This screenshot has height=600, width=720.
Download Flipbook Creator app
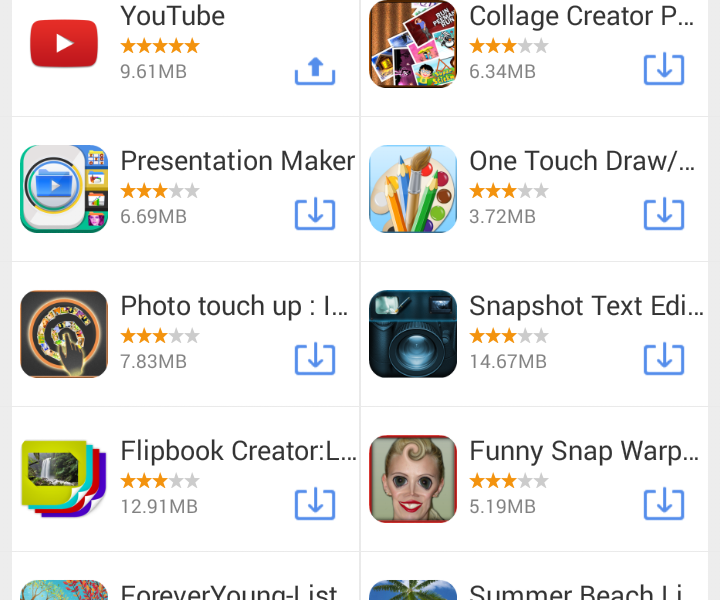click(314, 504)
